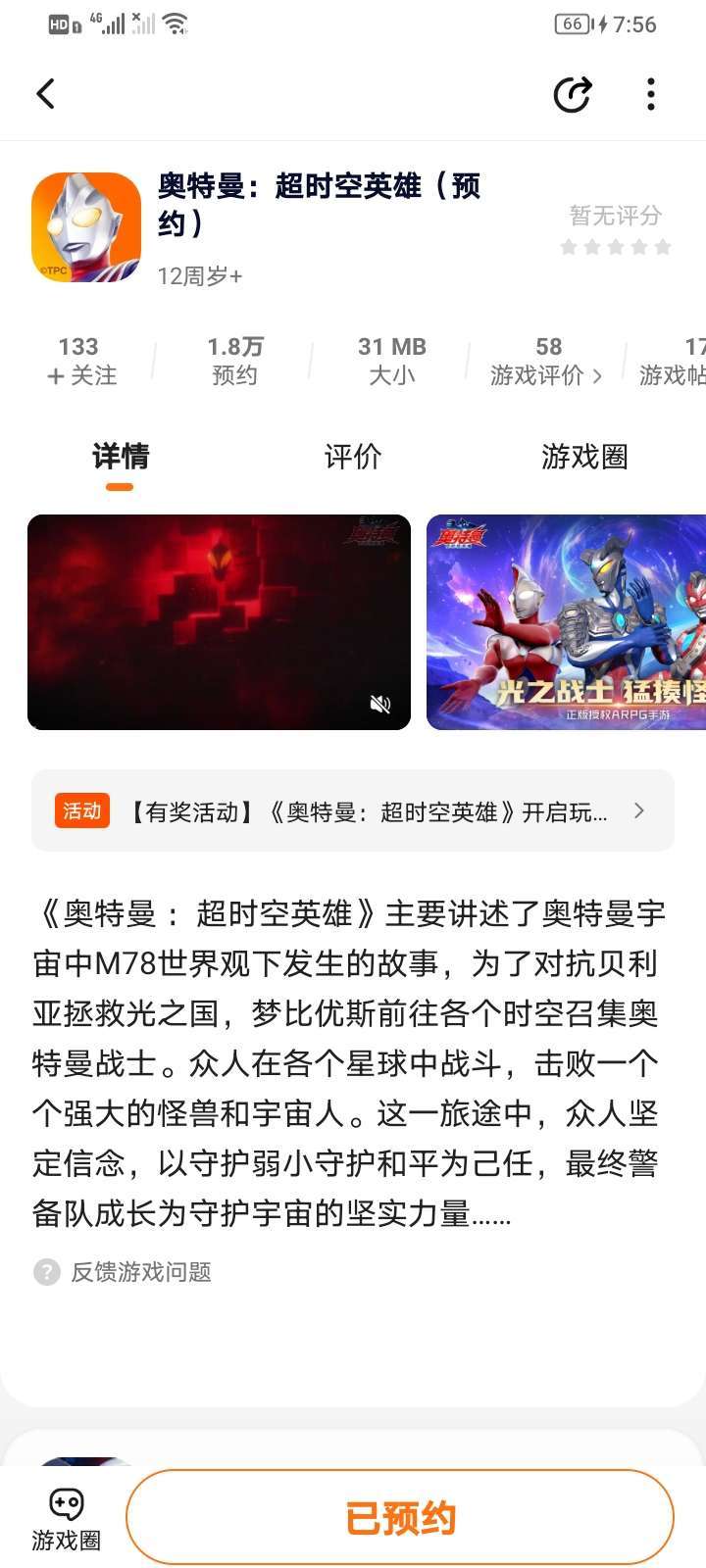Open the three-dot overflow menu
Image resolution: width=706 pixels, height=1568 pixels.
pyautogui.click(x=651, y=95)
